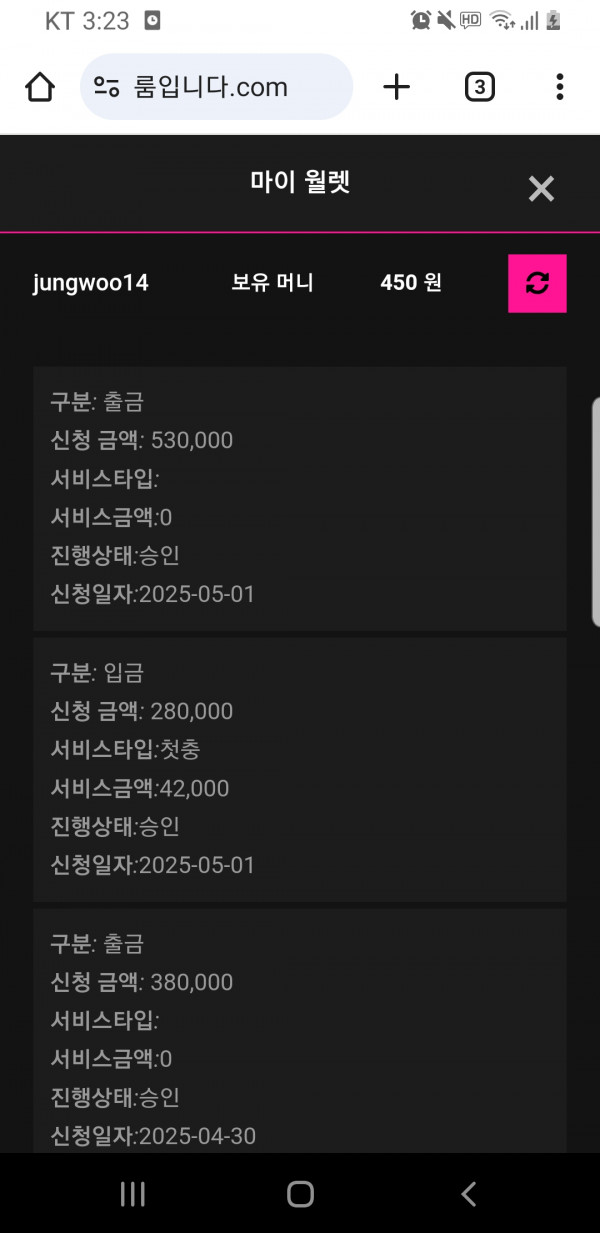The height and width of the screenshot is (1233, 600).
Task: Open a new browser tab
Action: (x=397, y=87)
